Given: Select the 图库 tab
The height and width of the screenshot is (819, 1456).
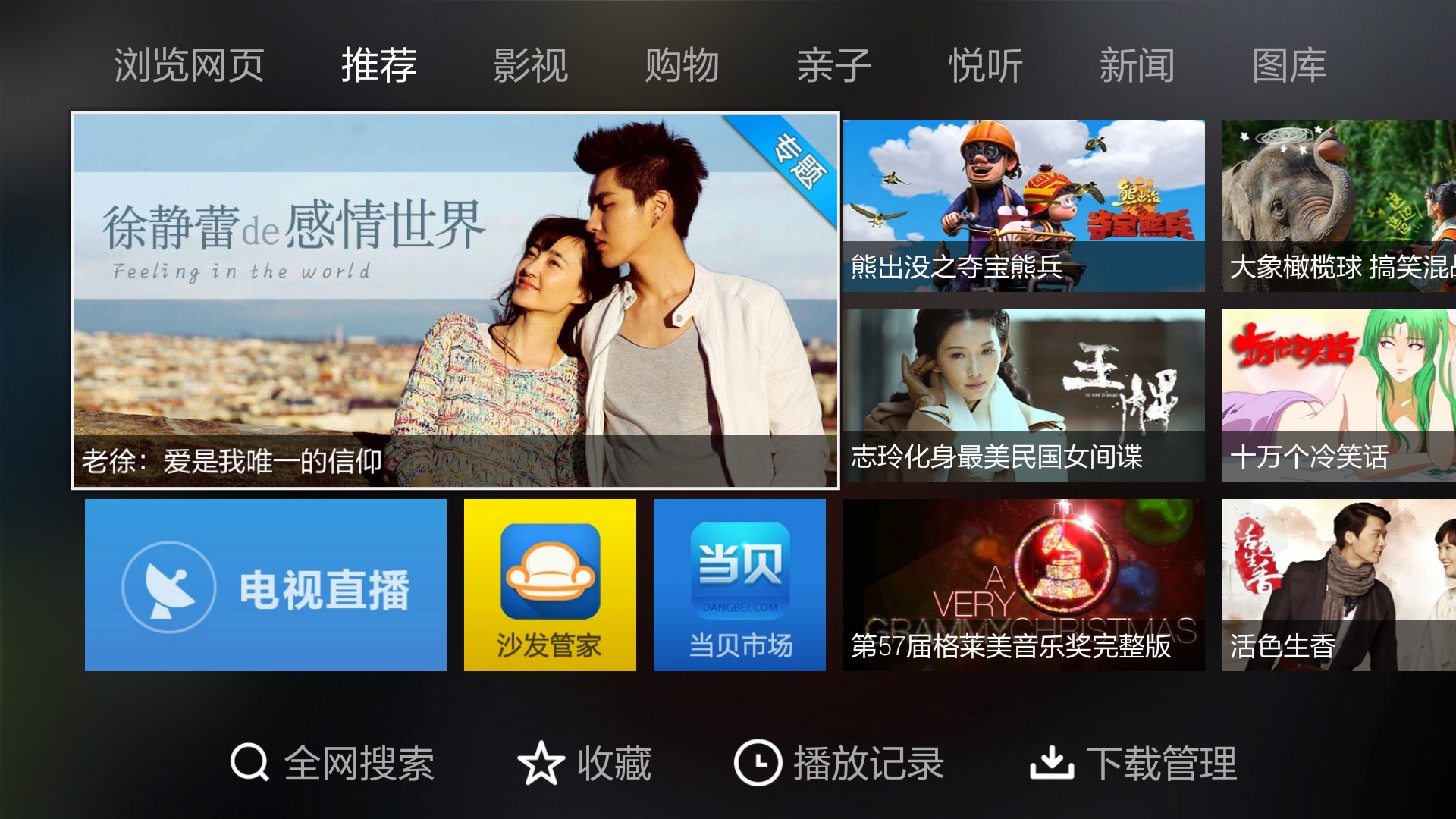Looking at the screenshot, I should coord(1288,65).
